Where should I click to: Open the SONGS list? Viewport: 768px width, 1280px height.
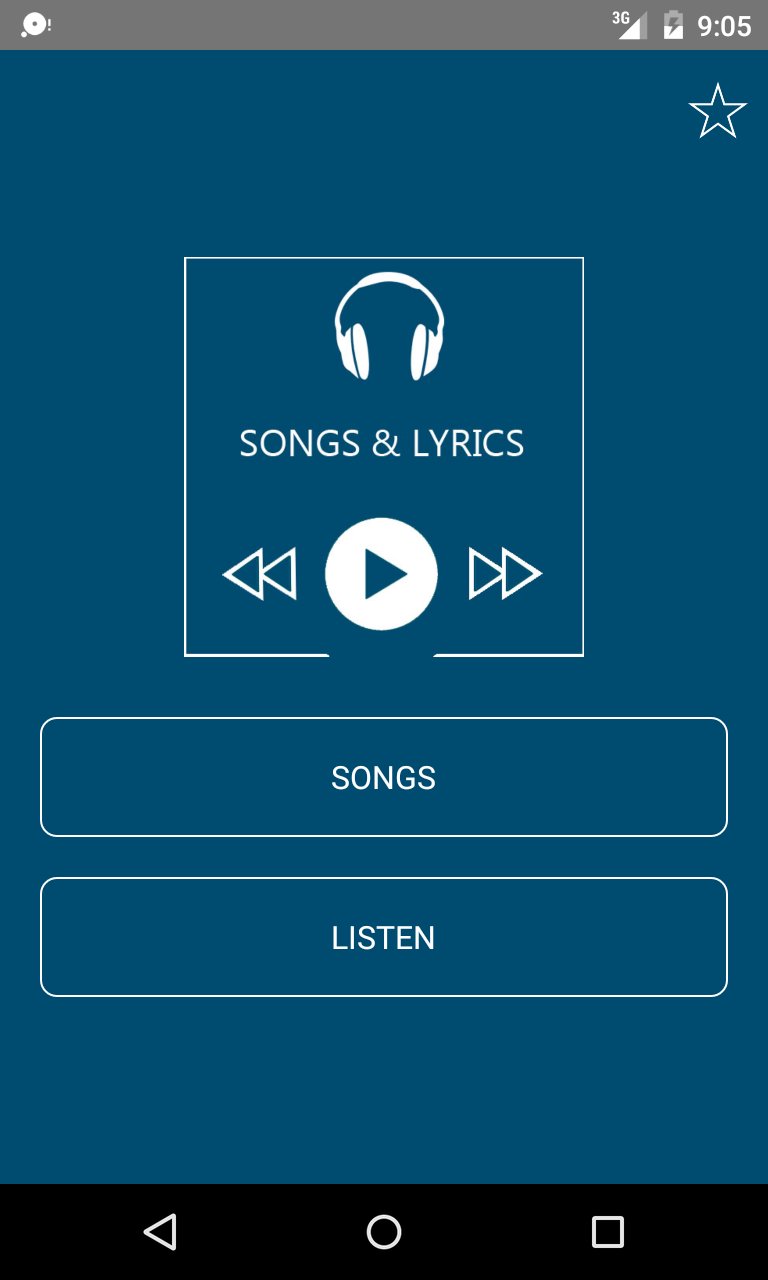pos(384,777)
